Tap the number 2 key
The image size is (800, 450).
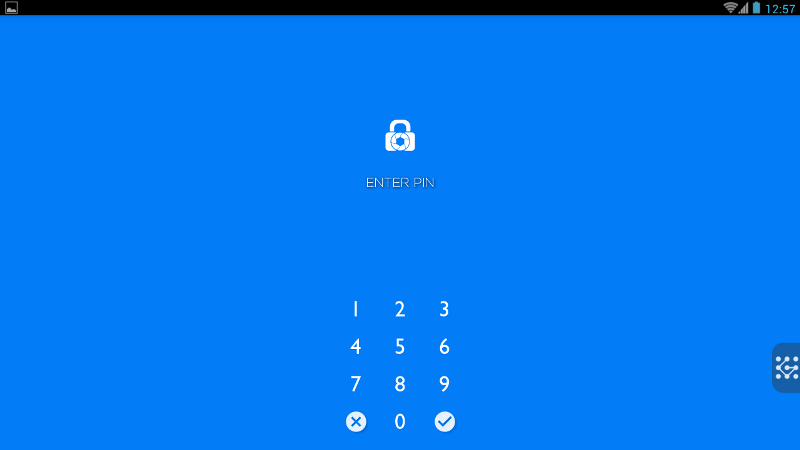400,310
